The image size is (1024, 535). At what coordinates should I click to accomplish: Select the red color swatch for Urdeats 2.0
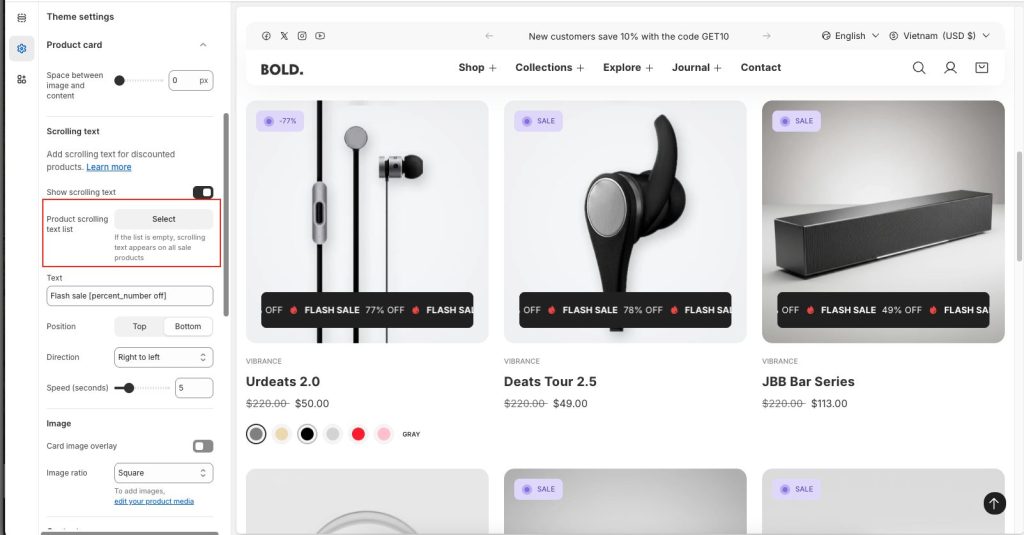pos(358,434)
